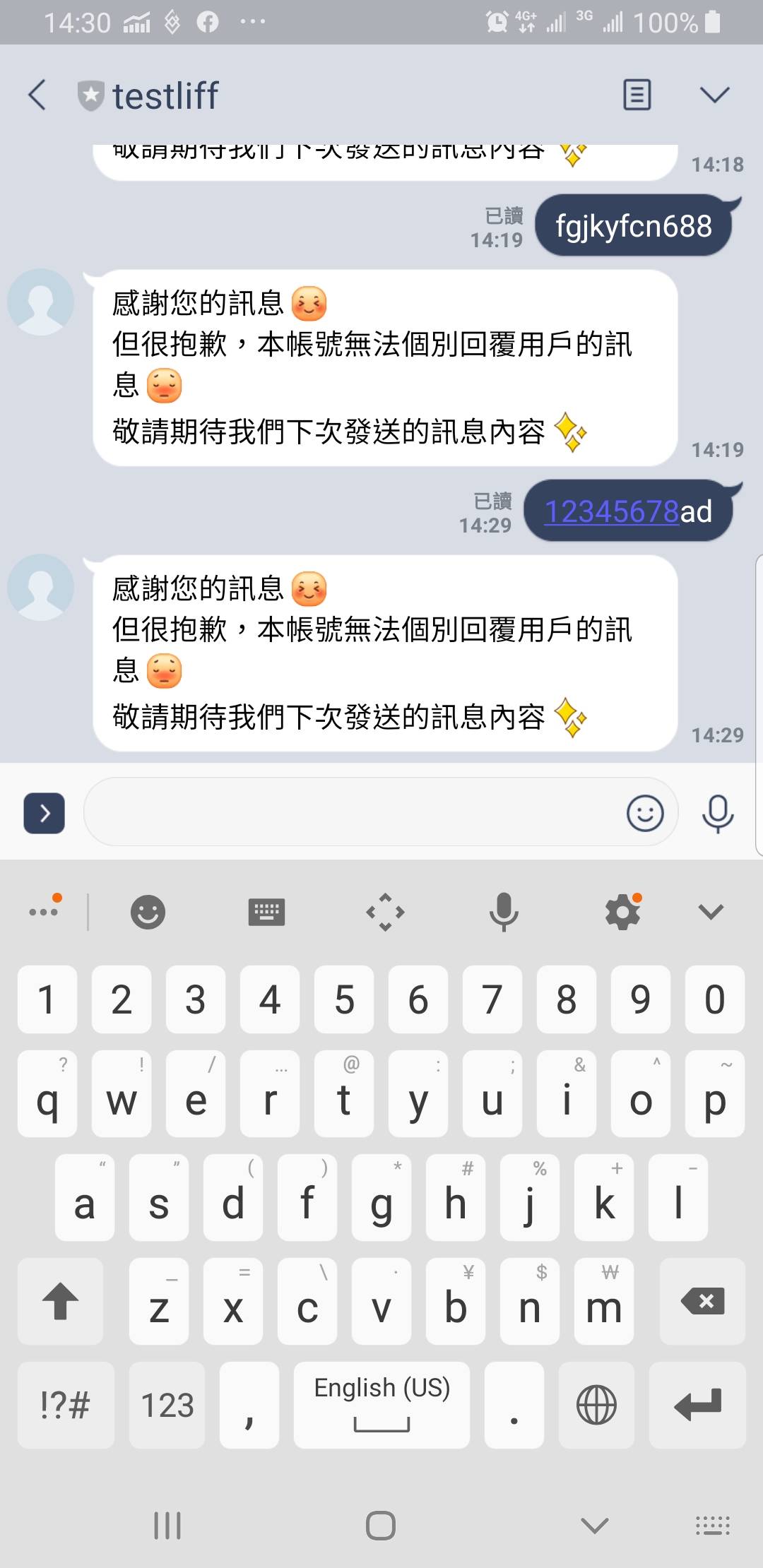The image size is (763, 1568).
Task: Open the profile avatar of the latest reply
Action: [x=41, y=588]
